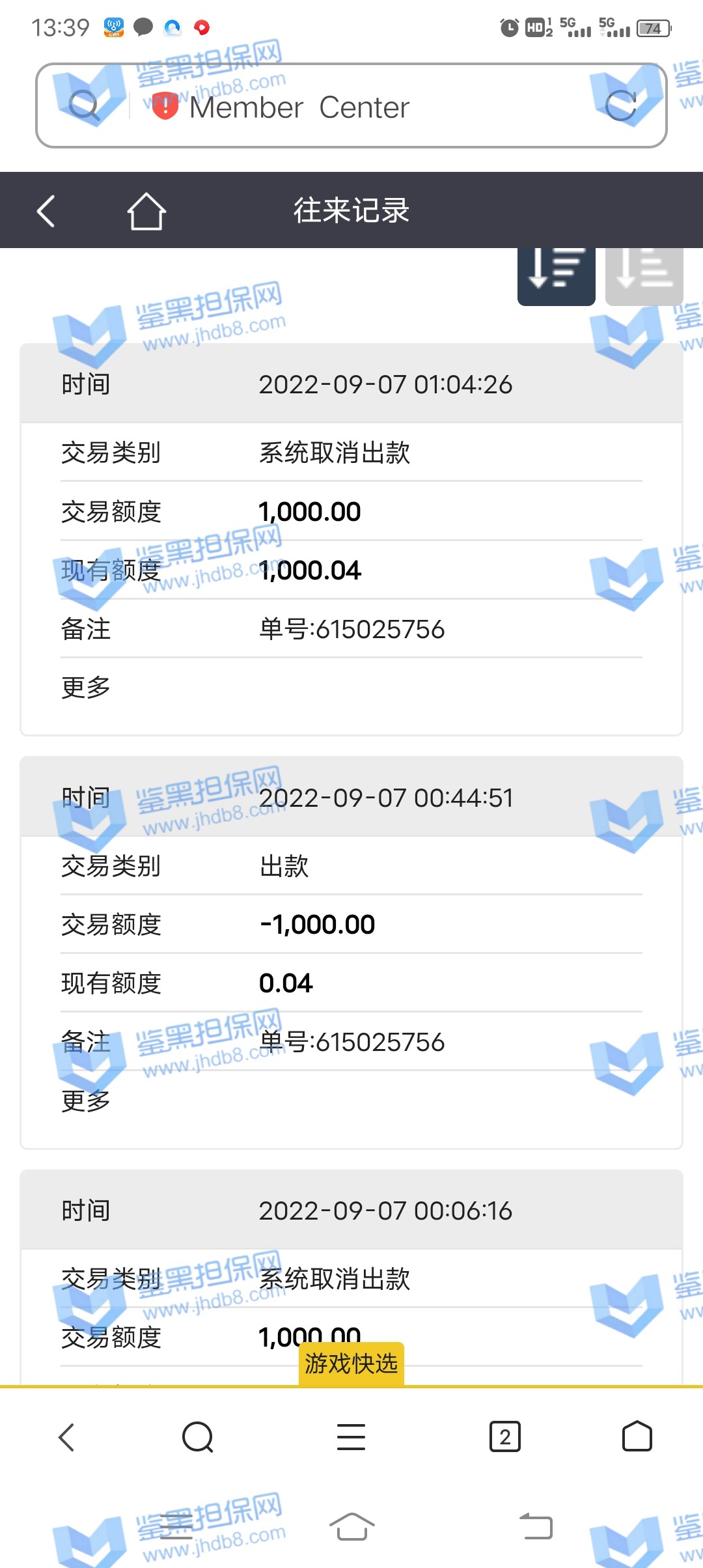This screenshot has width=703, height=1568.
Task: Open the home icon in header
Action: tap(146, 212)
